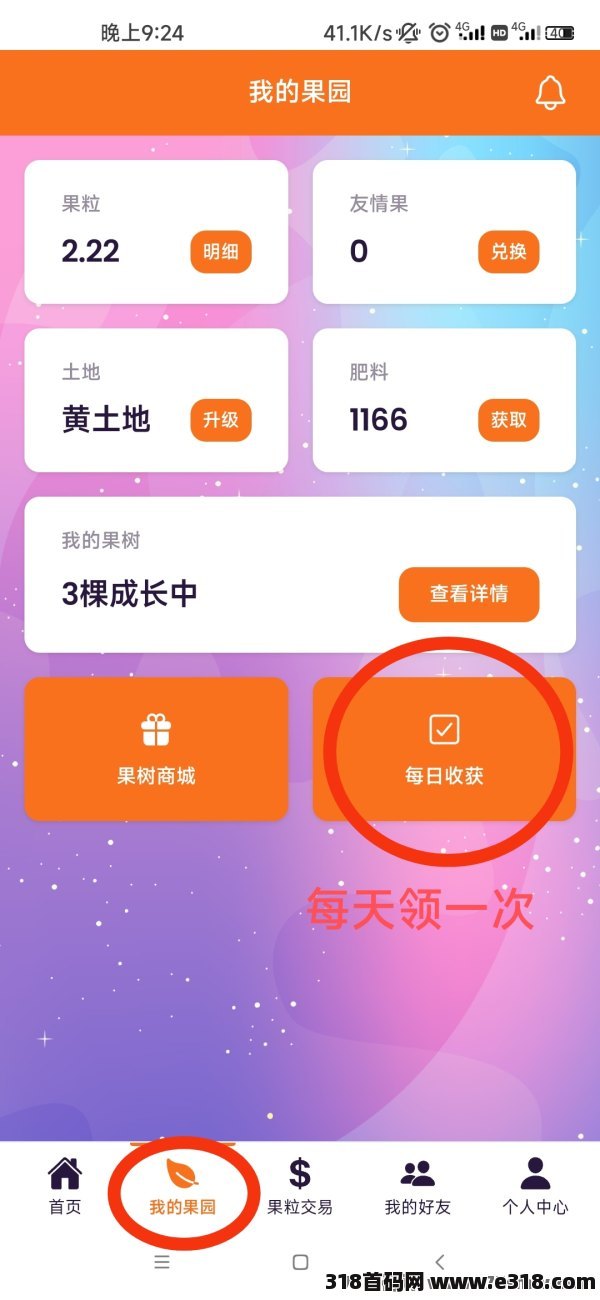Select the 我的果园 tab
Image resolution: width=600 pixels, height=1300 pixels.
[x=182, y=1187]
